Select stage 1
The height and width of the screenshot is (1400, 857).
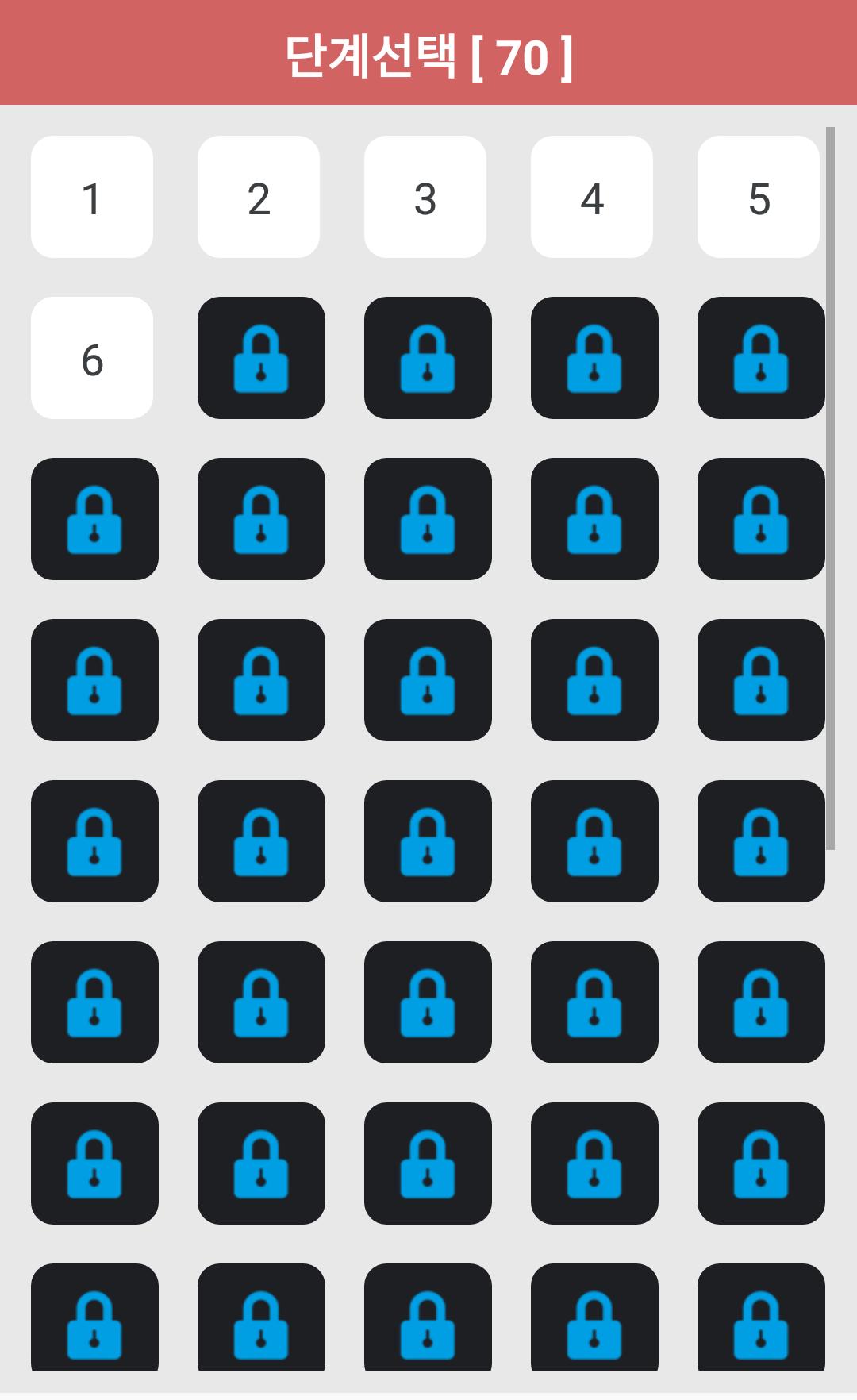92,197
